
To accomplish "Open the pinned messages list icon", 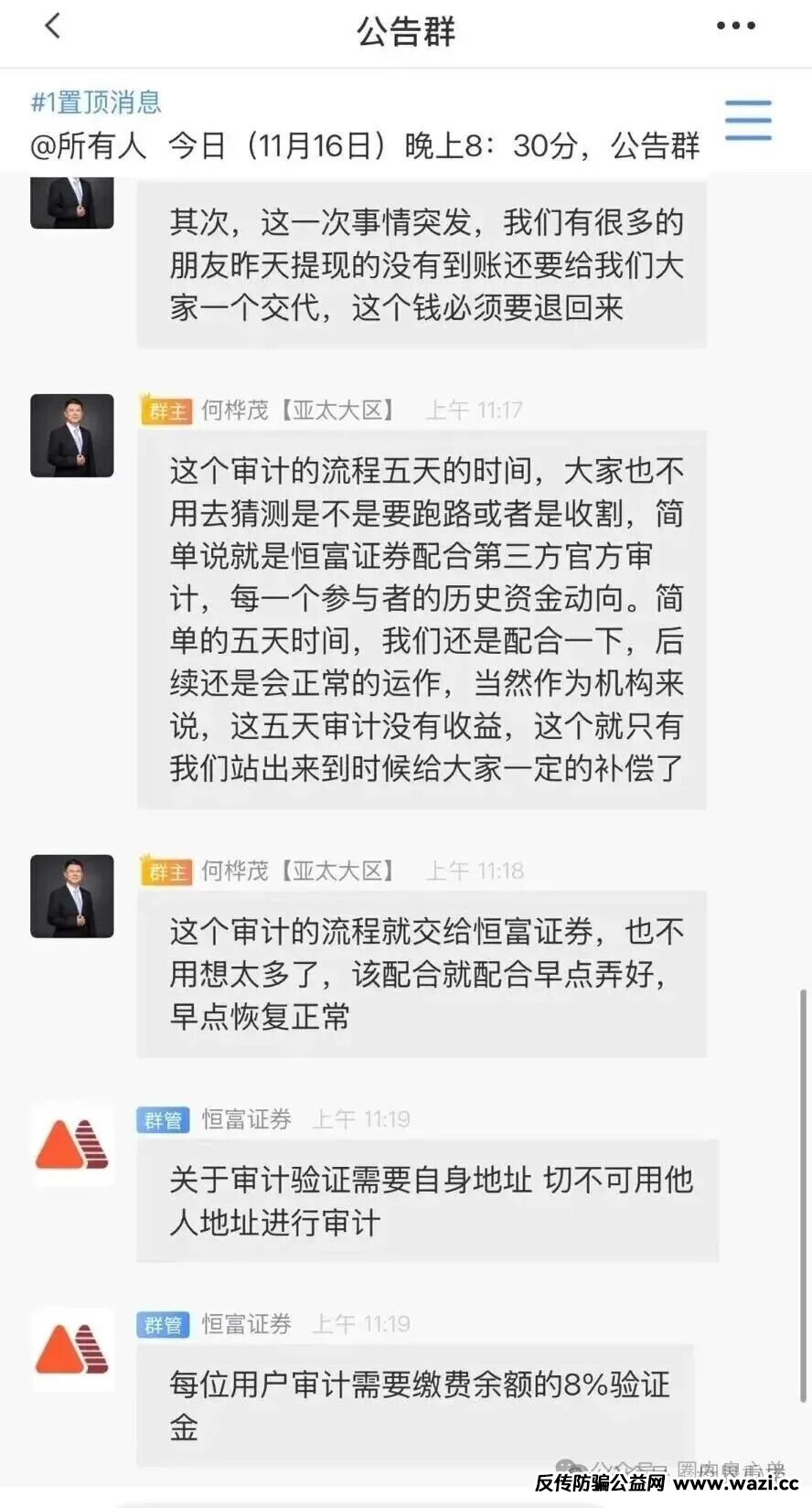I will [x=748, y=121].
